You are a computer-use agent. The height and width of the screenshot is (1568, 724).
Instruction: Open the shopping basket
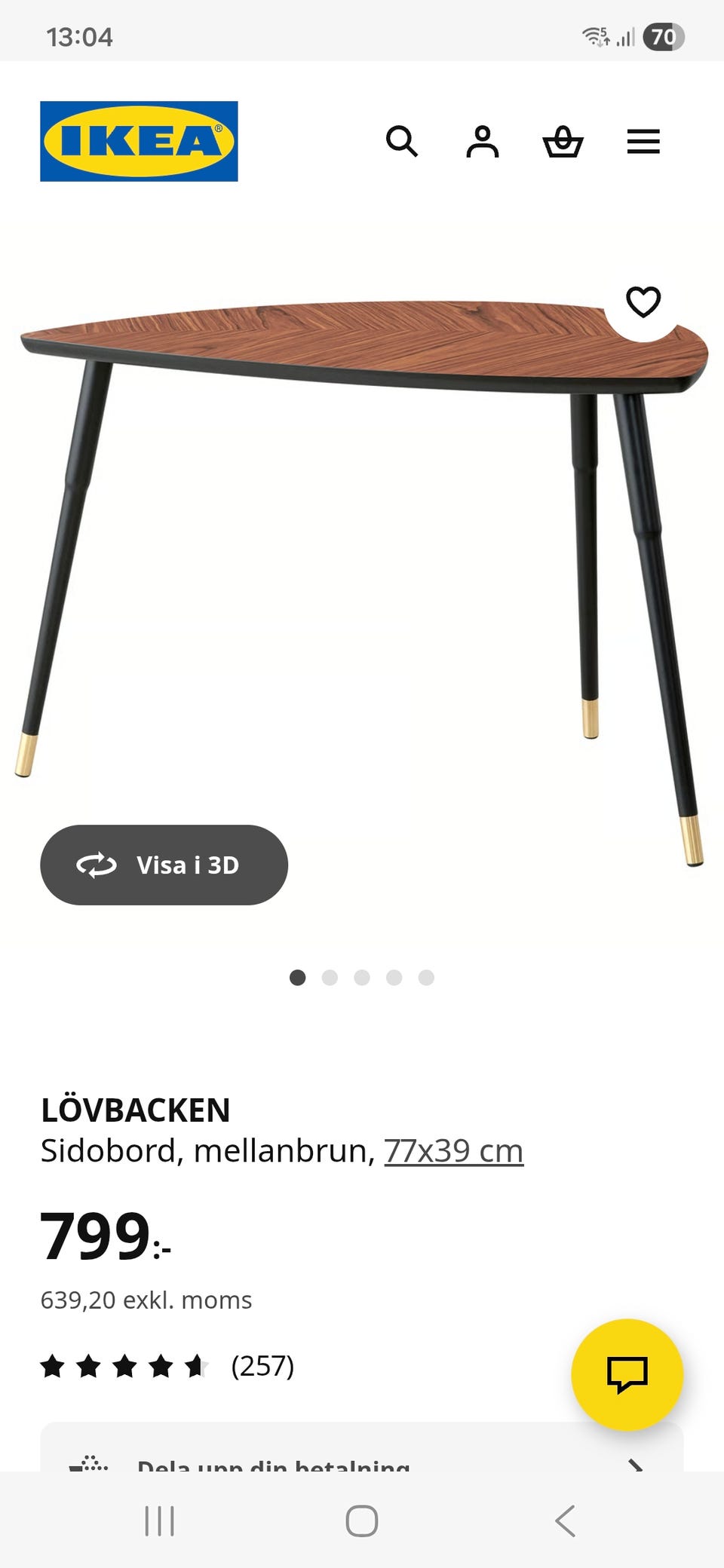pos(564,142)
